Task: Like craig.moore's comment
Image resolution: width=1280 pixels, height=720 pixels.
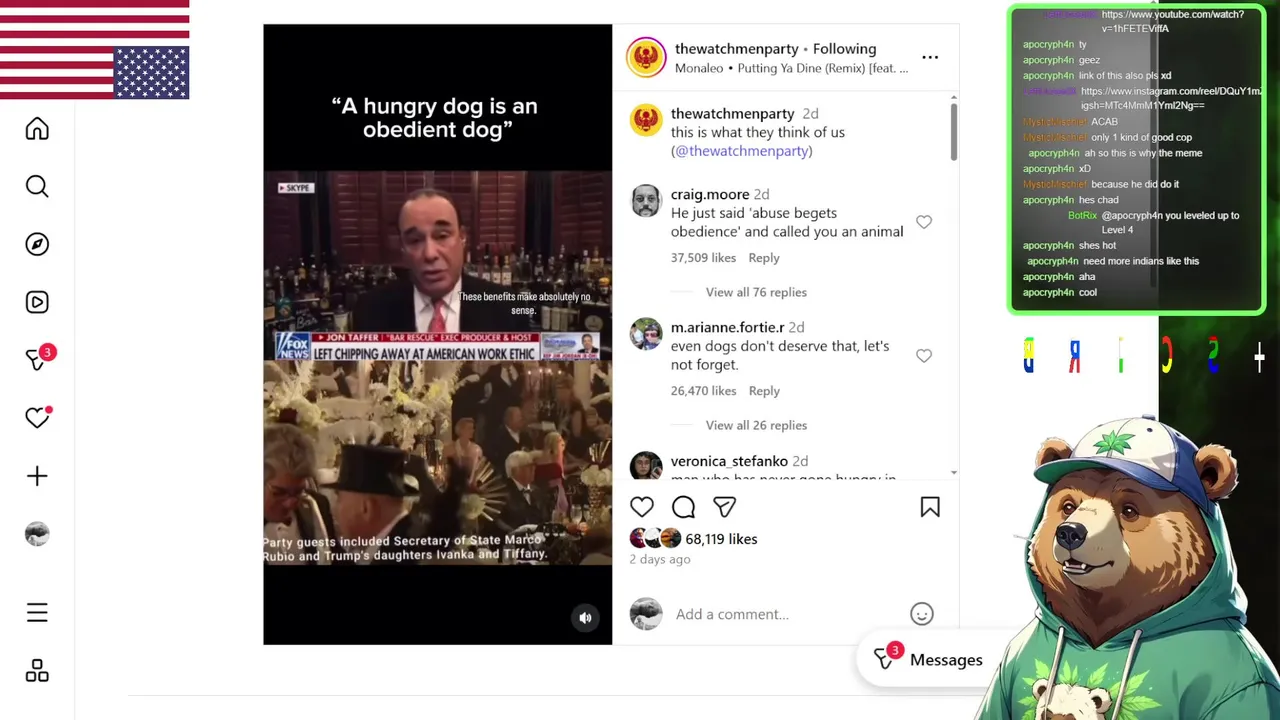Action: pyautogui.click(x=924, y=222)
